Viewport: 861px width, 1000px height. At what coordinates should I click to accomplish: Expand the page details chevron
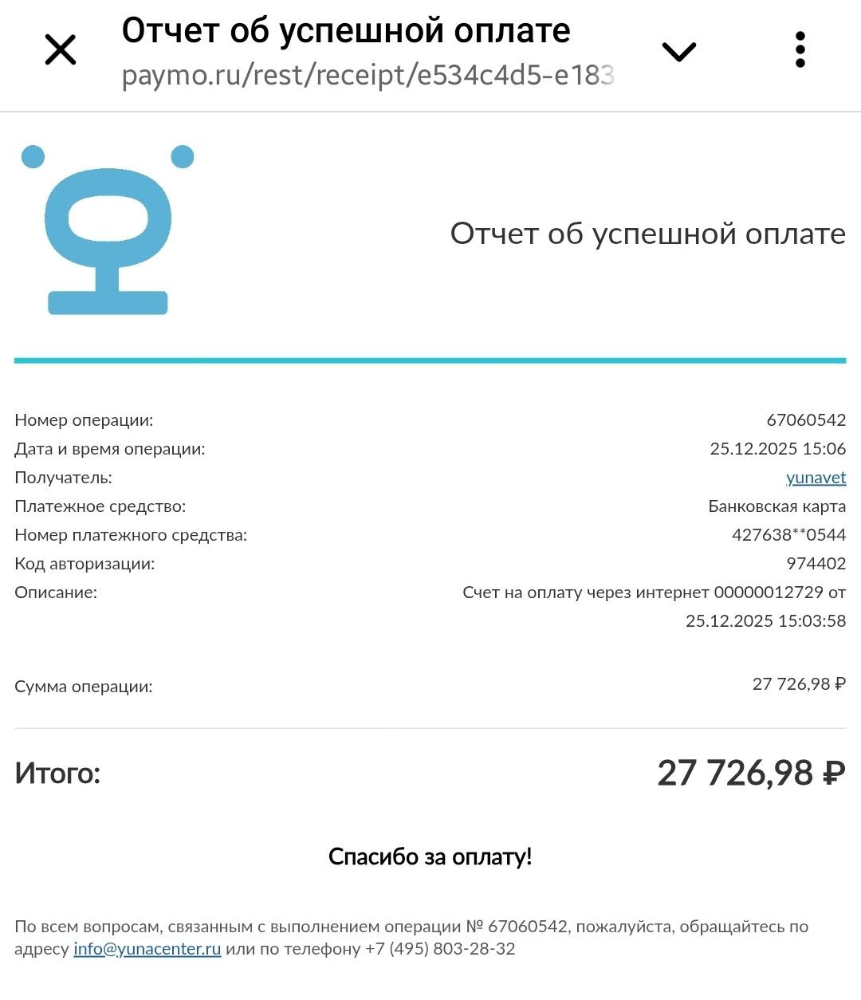tap(679, 51)
